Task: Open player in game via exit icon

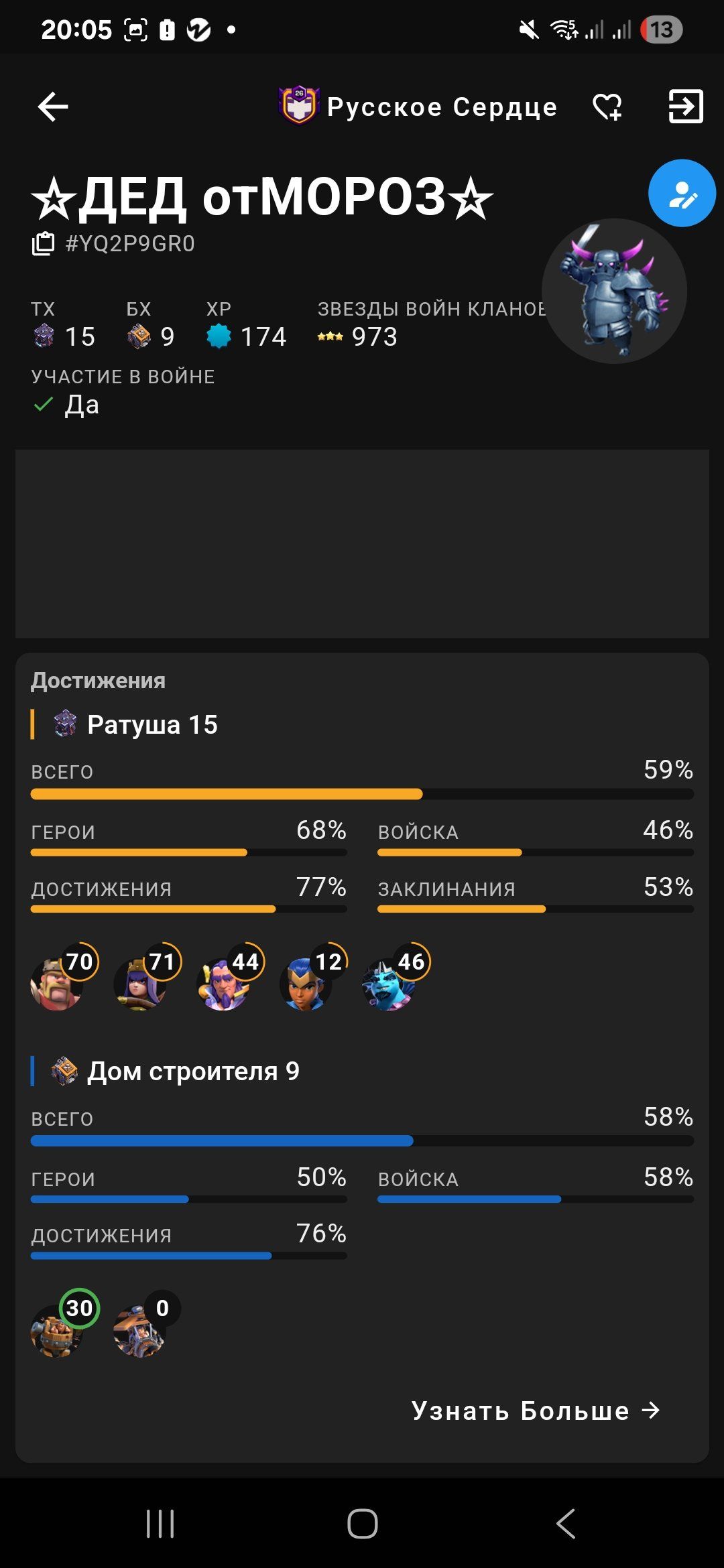Action: click(685, 107)
